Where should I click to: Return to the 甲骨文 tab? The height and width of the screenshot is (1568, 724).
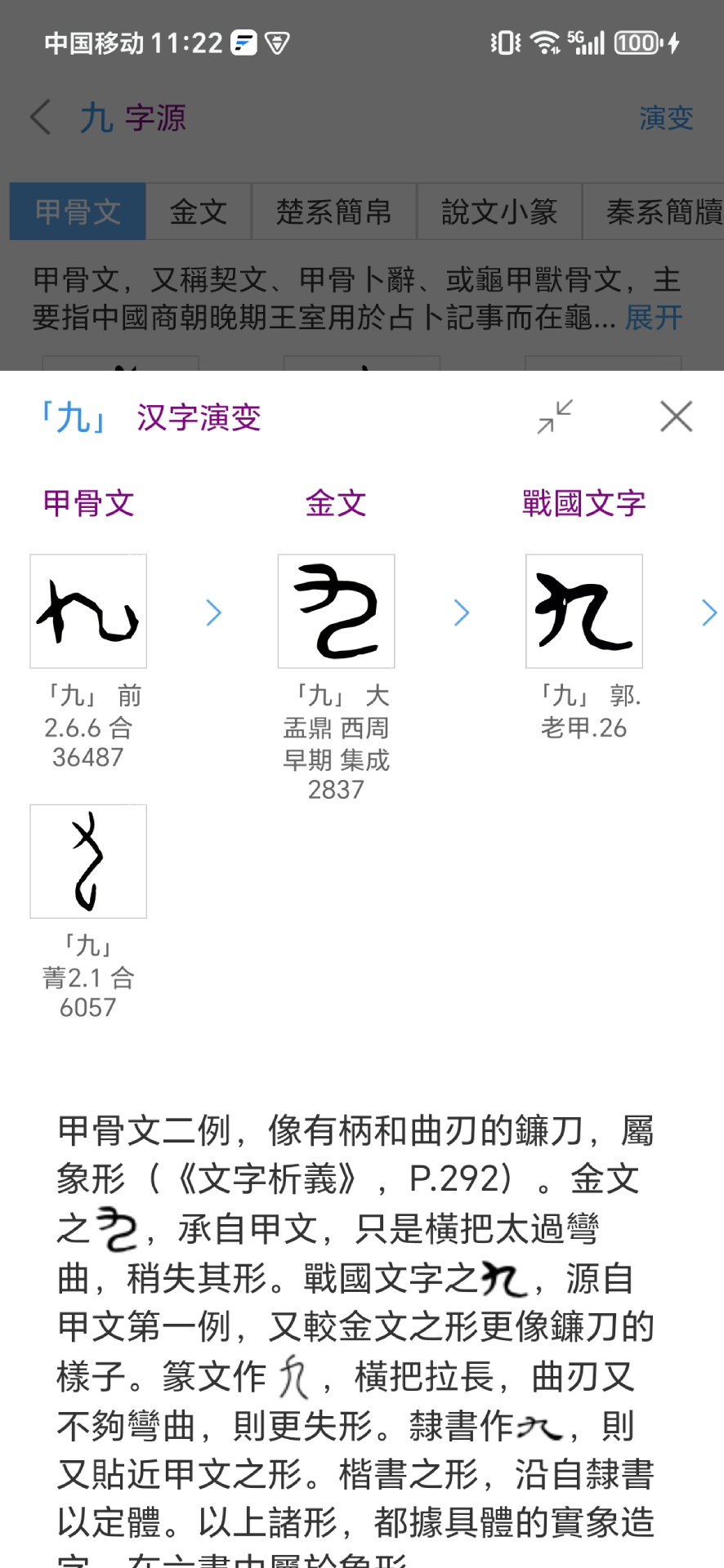coord(77,212)
